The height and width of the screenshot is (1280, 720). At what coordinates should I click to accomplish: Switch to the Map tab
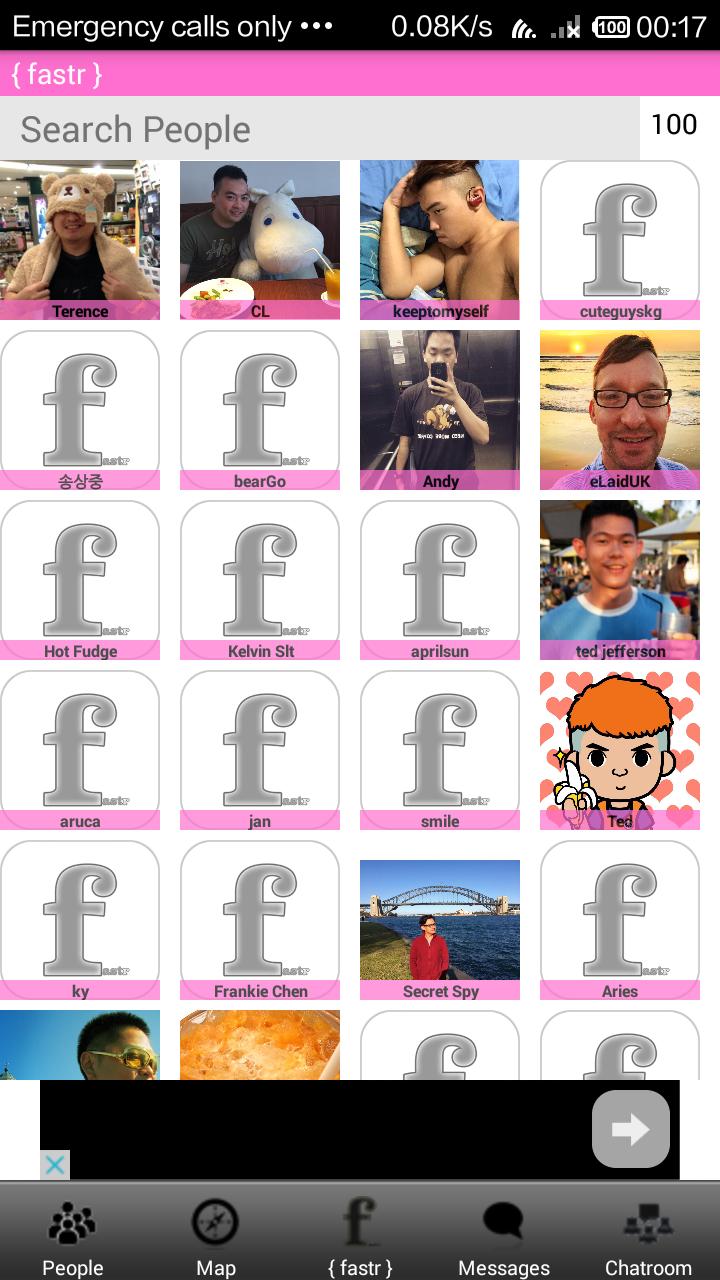tap(215, 1238)
